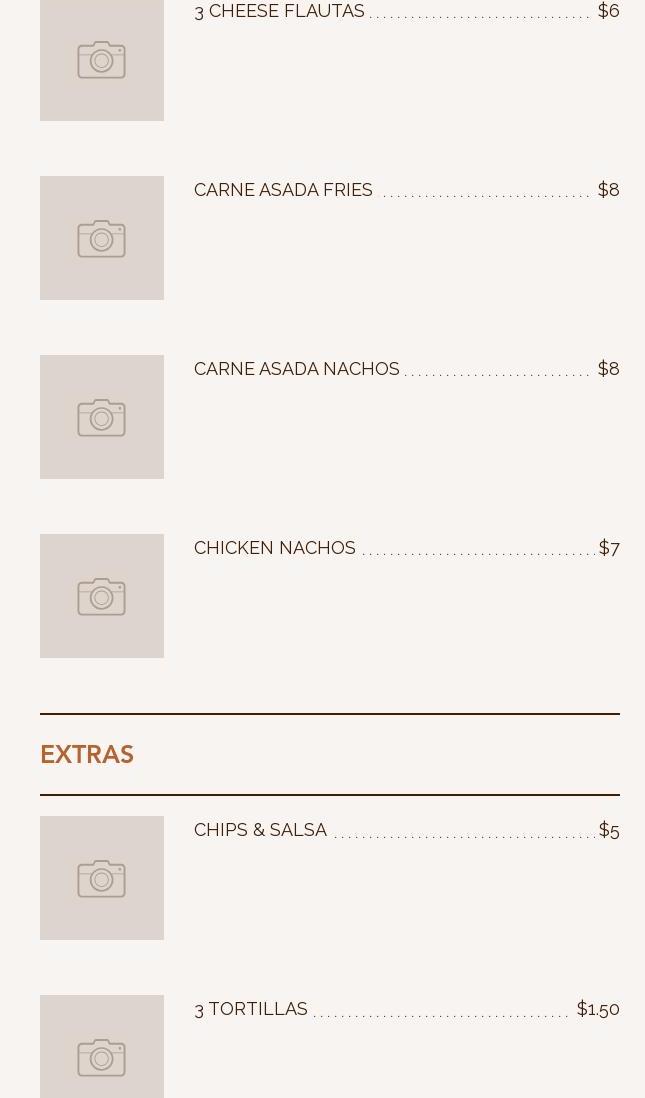Open the Chips & Salsa item
Viewport: 645px width, 1098px height.
[x=260, y=830]
